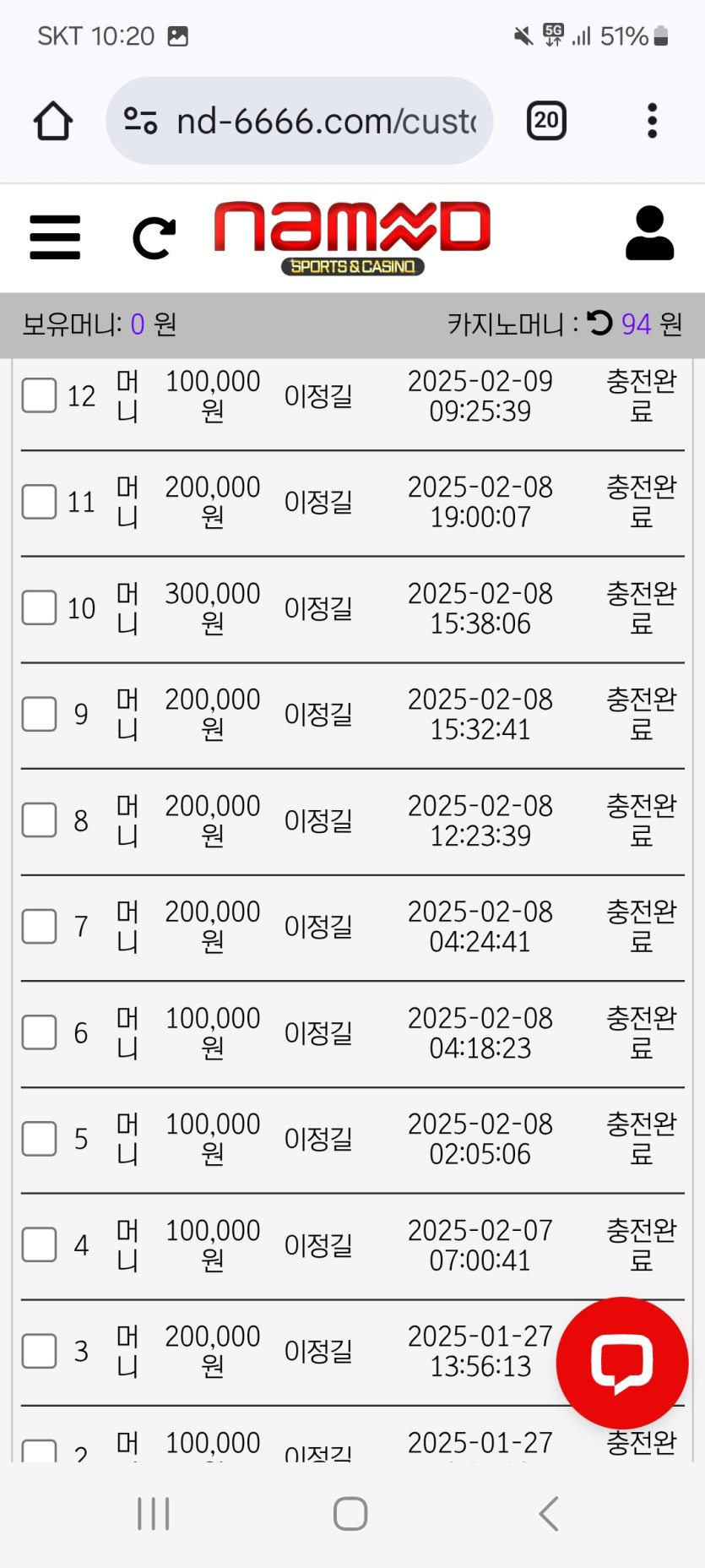Open the hamburger menu

tap(55, 237)
